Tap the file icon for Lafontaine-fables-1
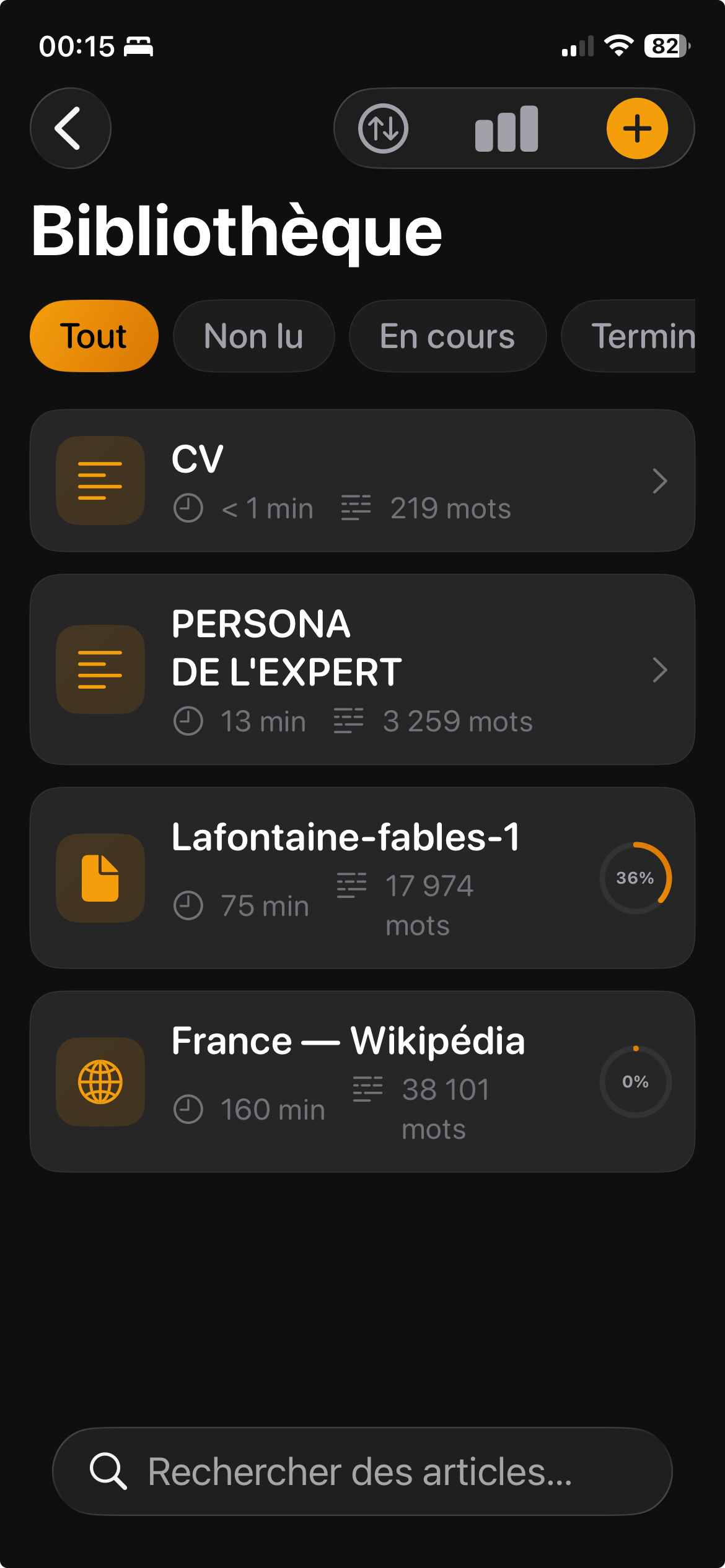The height and width of the screenshot is (1568, 725). click(x=100, y=879)
